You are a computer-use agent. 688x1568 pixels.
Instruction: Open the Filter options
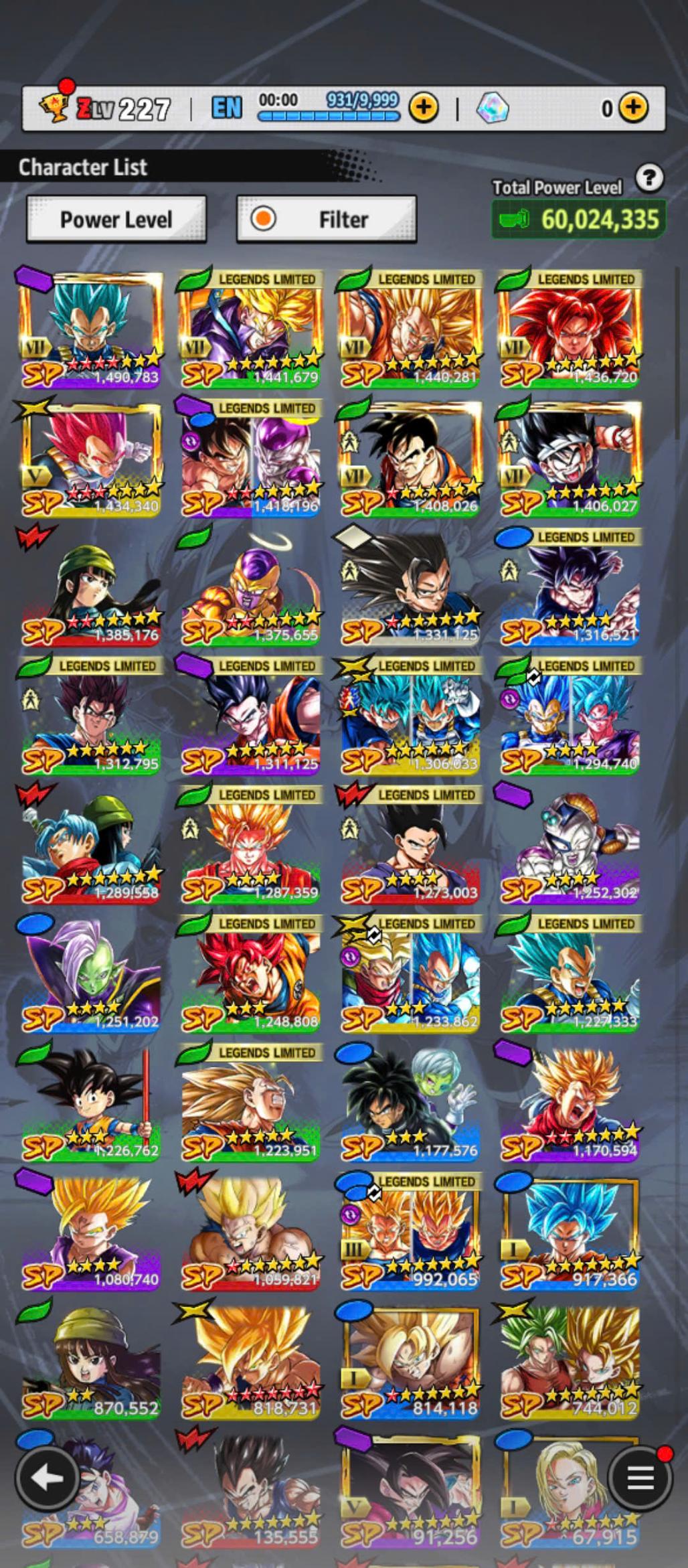pos(327,220)
